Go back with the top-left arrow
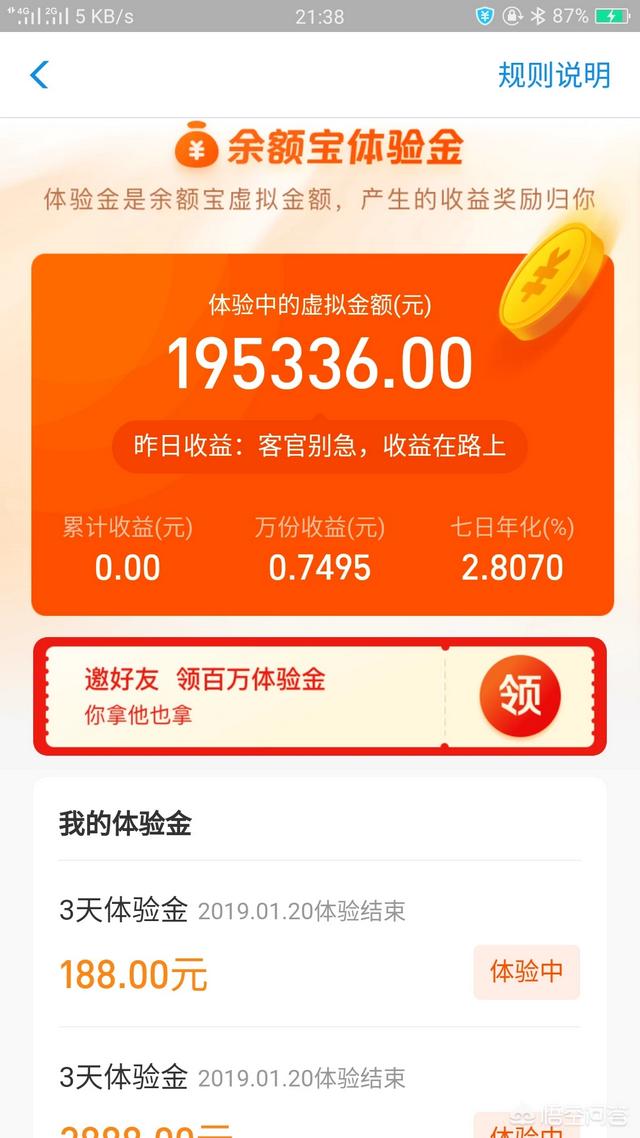This screenshot has height=1138, width=640. [x=40, y=75]
